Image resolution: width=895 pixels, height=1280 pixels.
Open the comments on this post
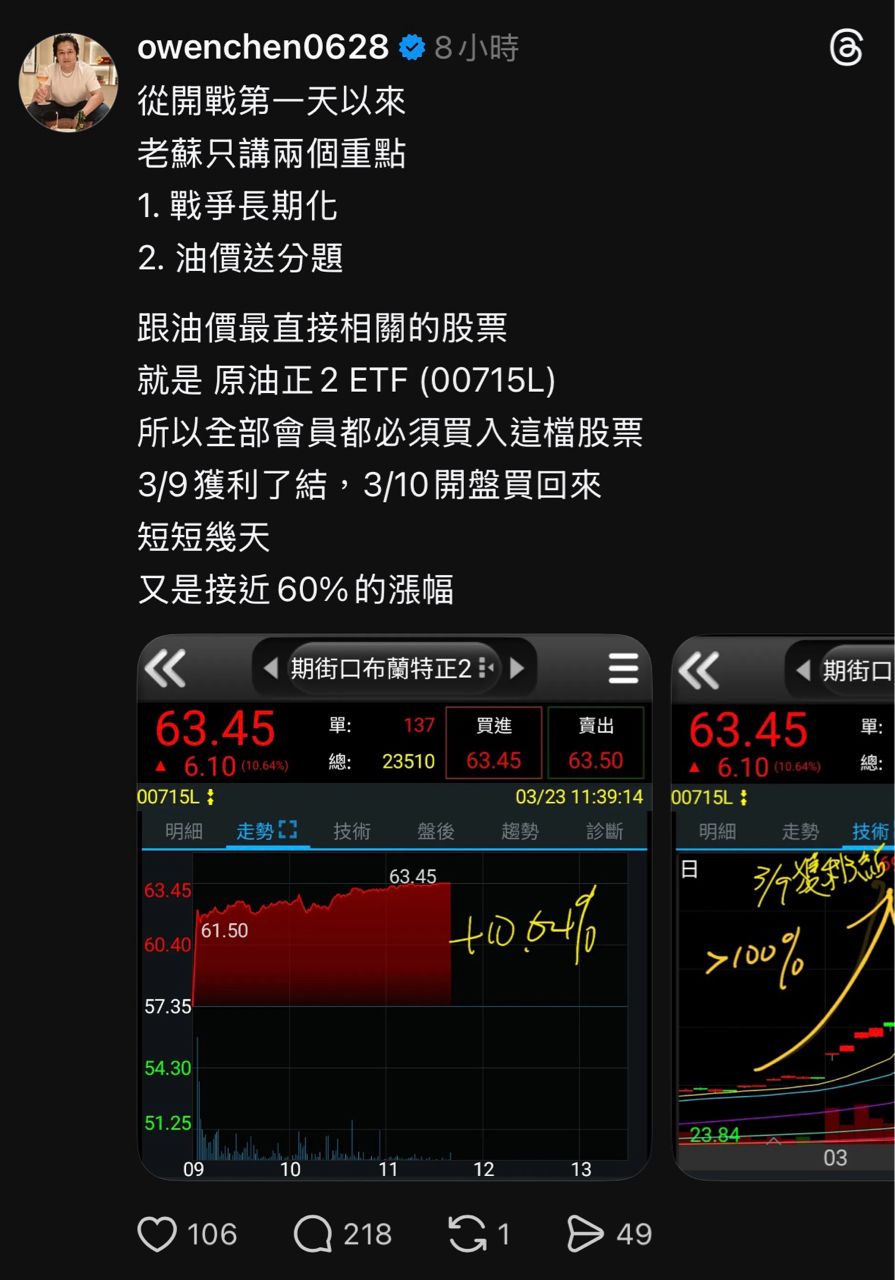(312, 1234)
